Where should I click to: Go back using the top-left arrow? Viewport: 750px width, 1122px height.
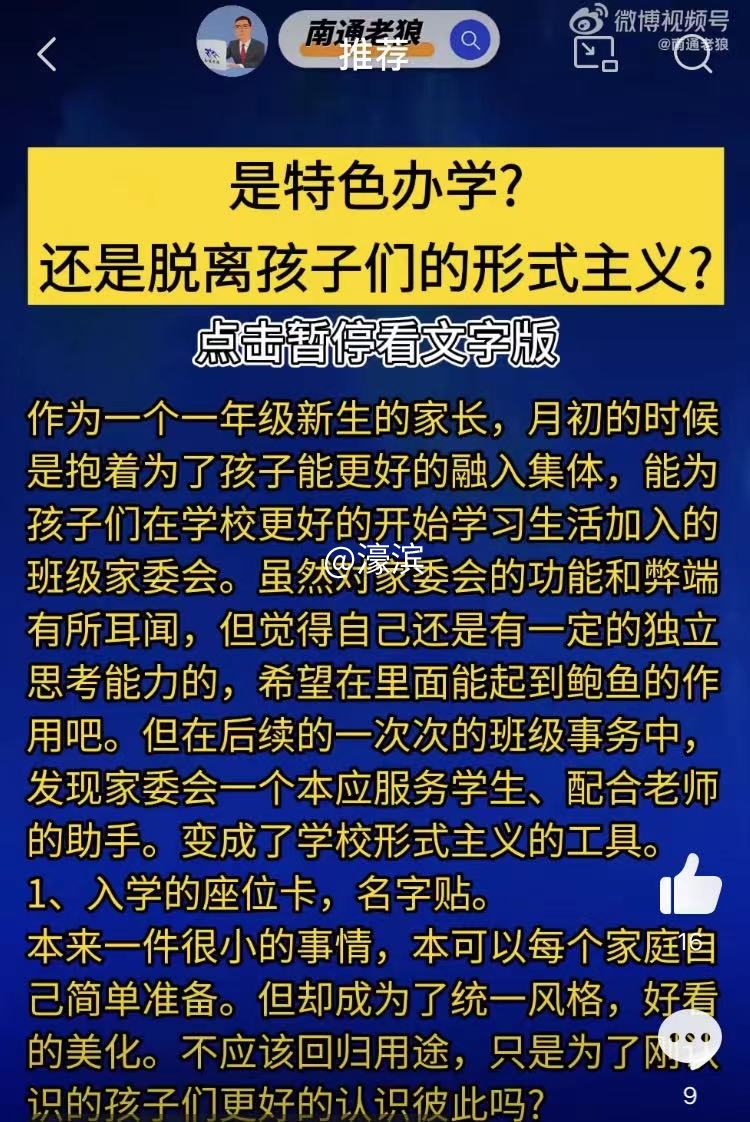coord(46,54)
